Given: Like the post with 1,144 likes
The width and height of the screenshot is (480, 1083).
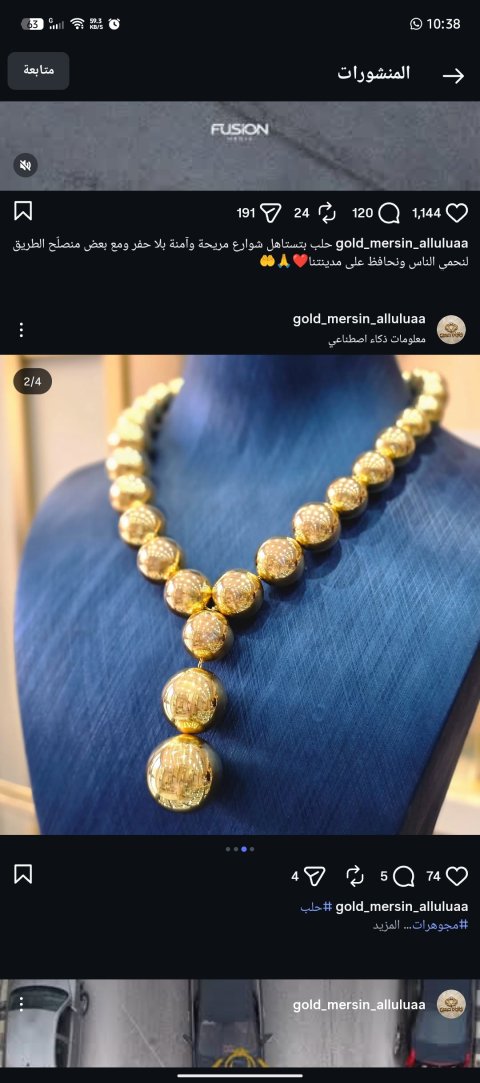Looking at the screenshot, I should (x=457, y=213).
